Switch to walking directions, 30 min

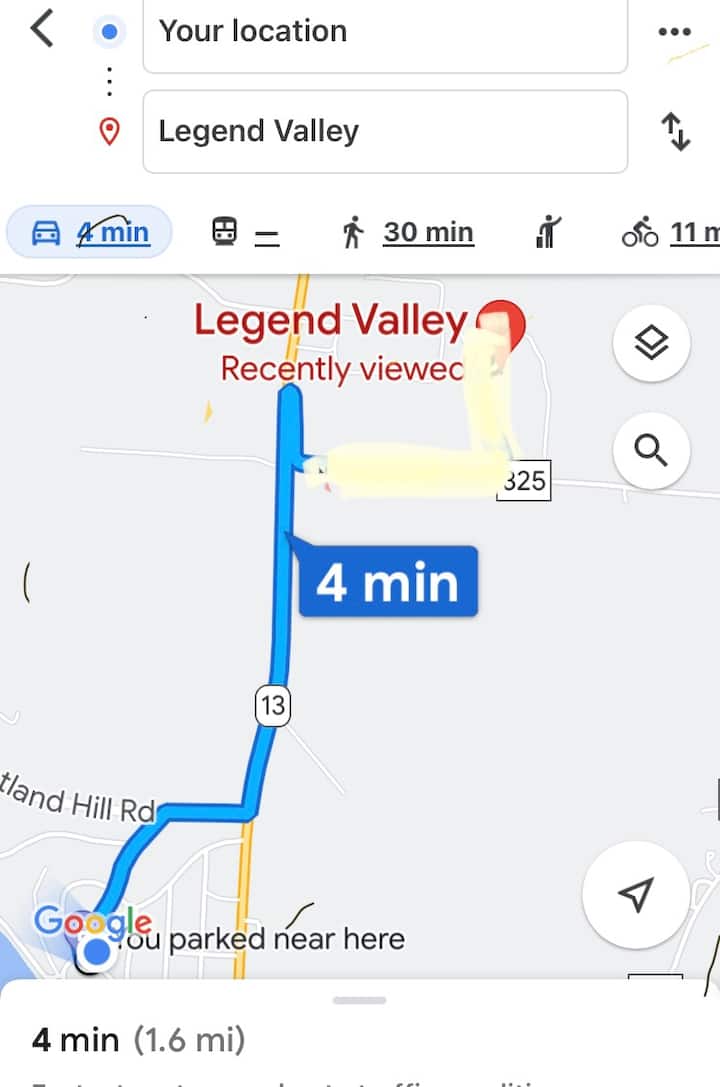click(408, 233)
